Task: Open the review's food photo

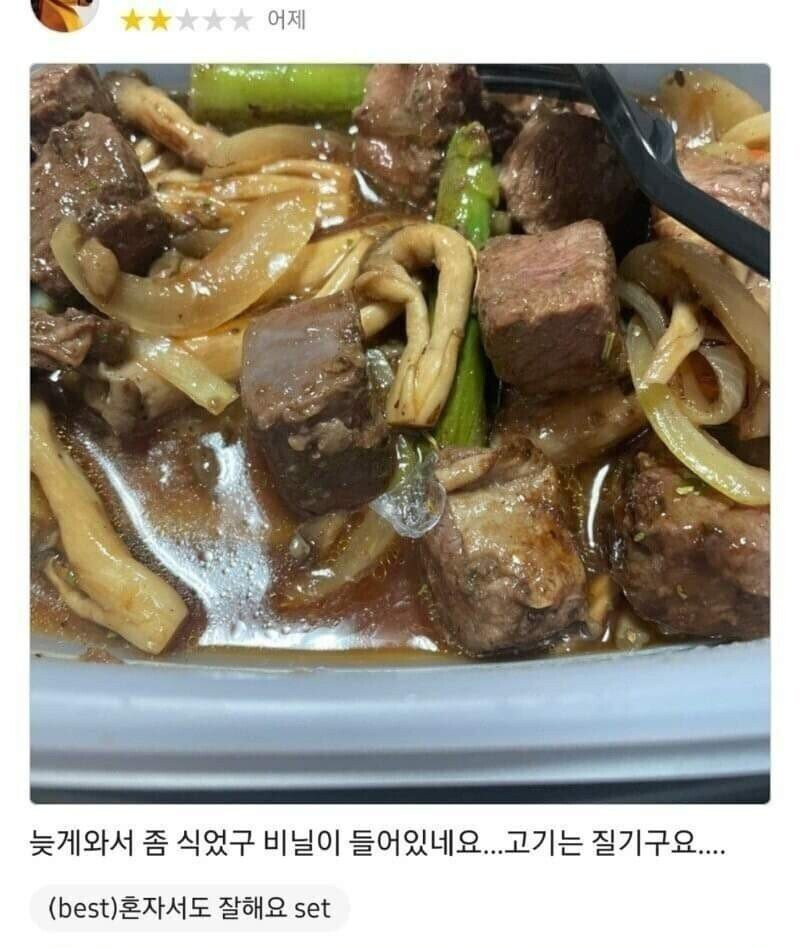Action: [x=400, y=432]
